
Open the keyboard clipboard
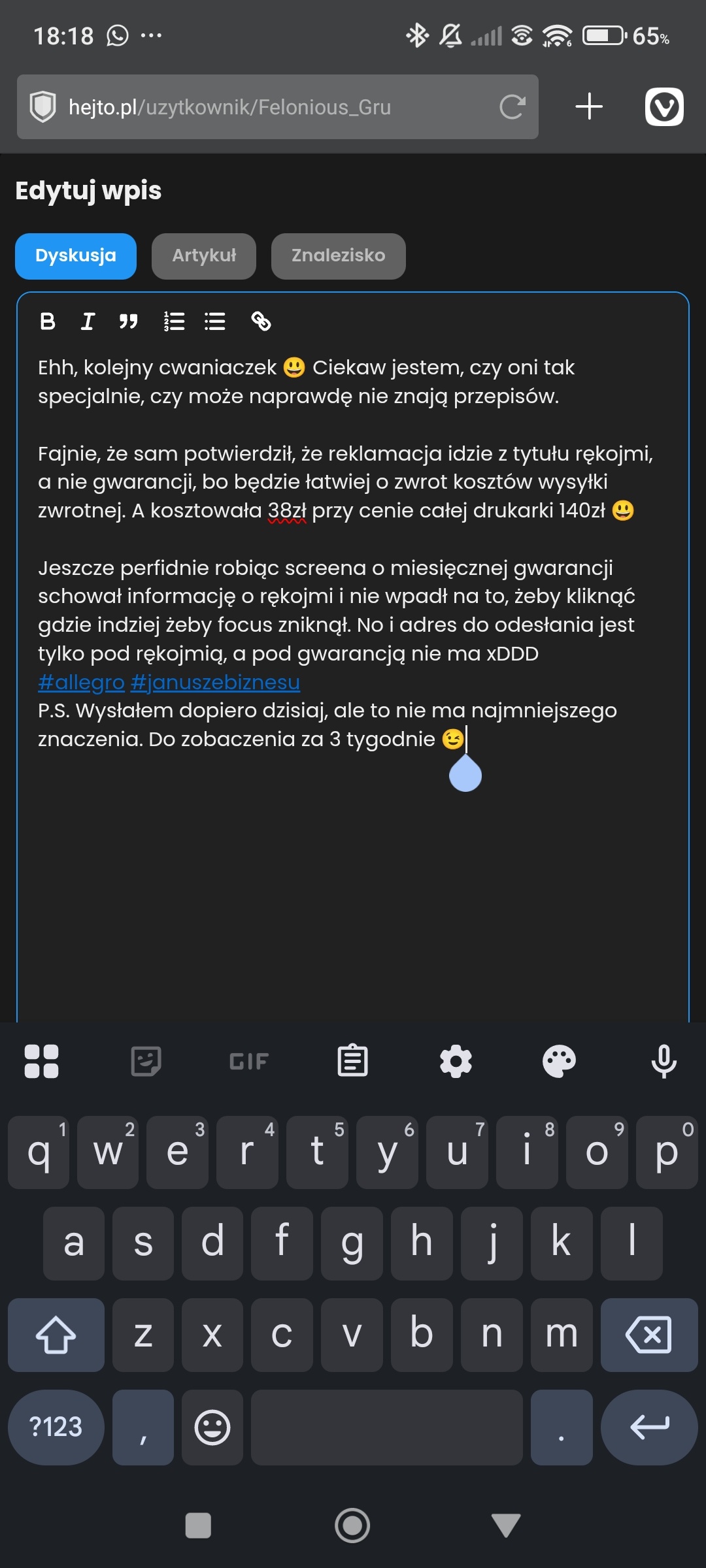coord(352,1061)
